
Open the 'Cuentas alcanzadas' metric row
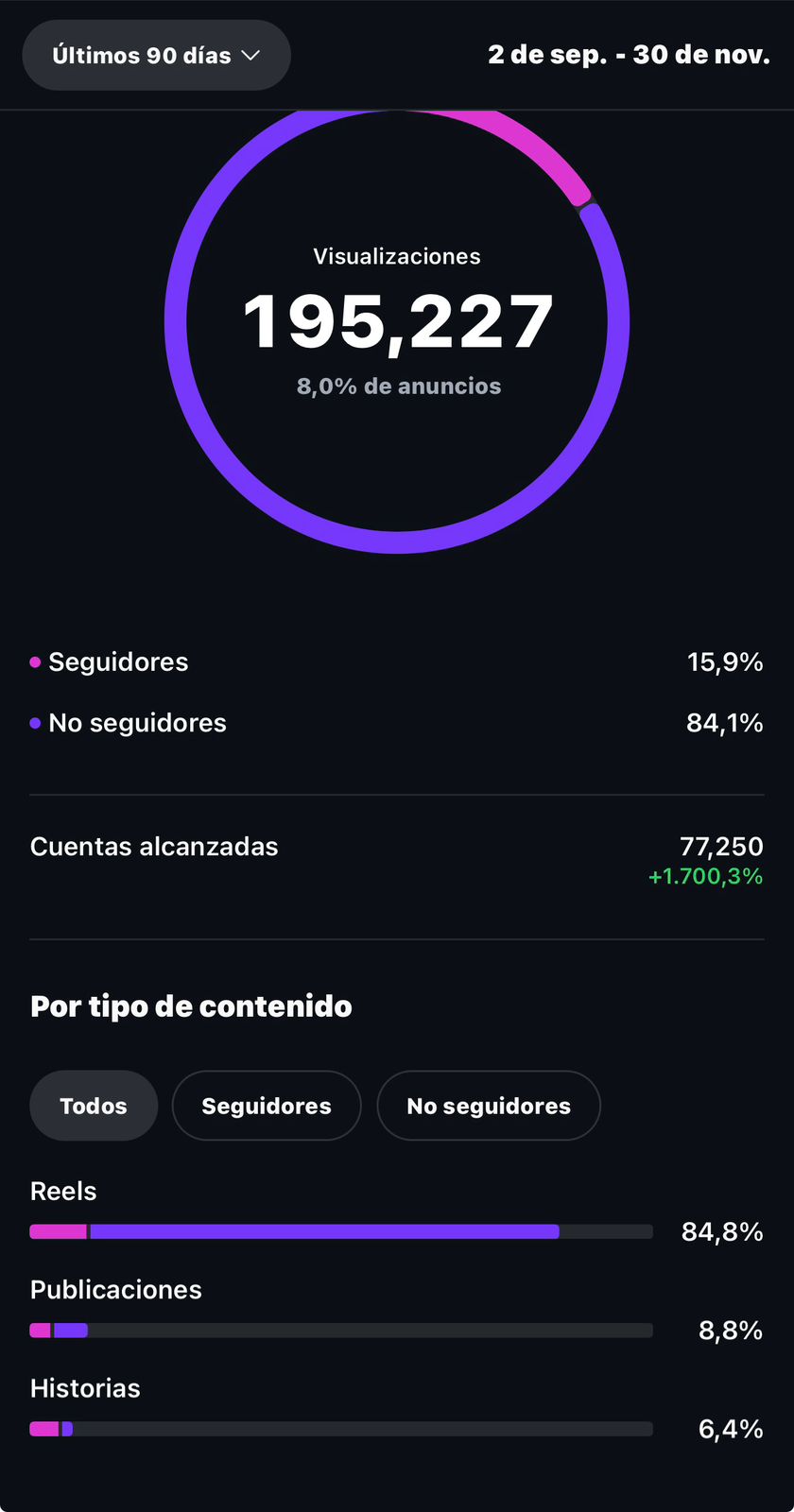[x=154, y=847]
